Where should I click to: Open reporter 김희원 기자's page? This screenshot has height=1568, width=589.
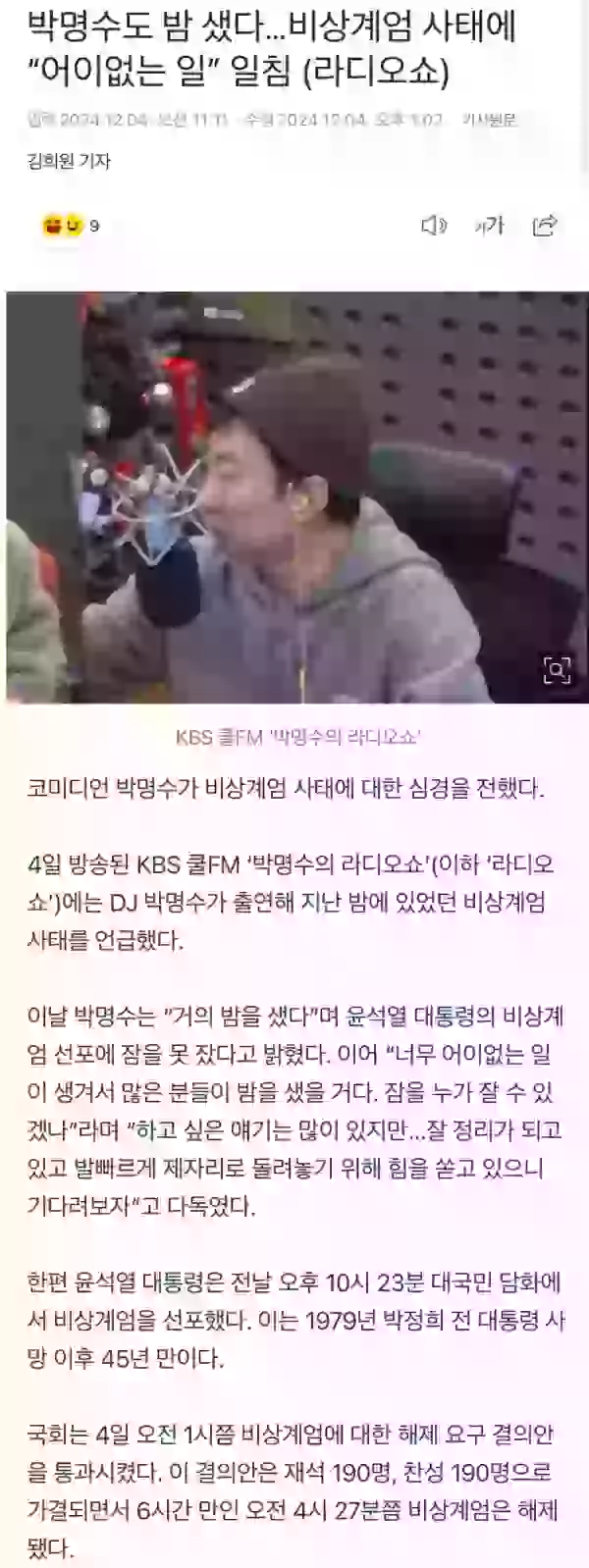(x=69, y=160)
